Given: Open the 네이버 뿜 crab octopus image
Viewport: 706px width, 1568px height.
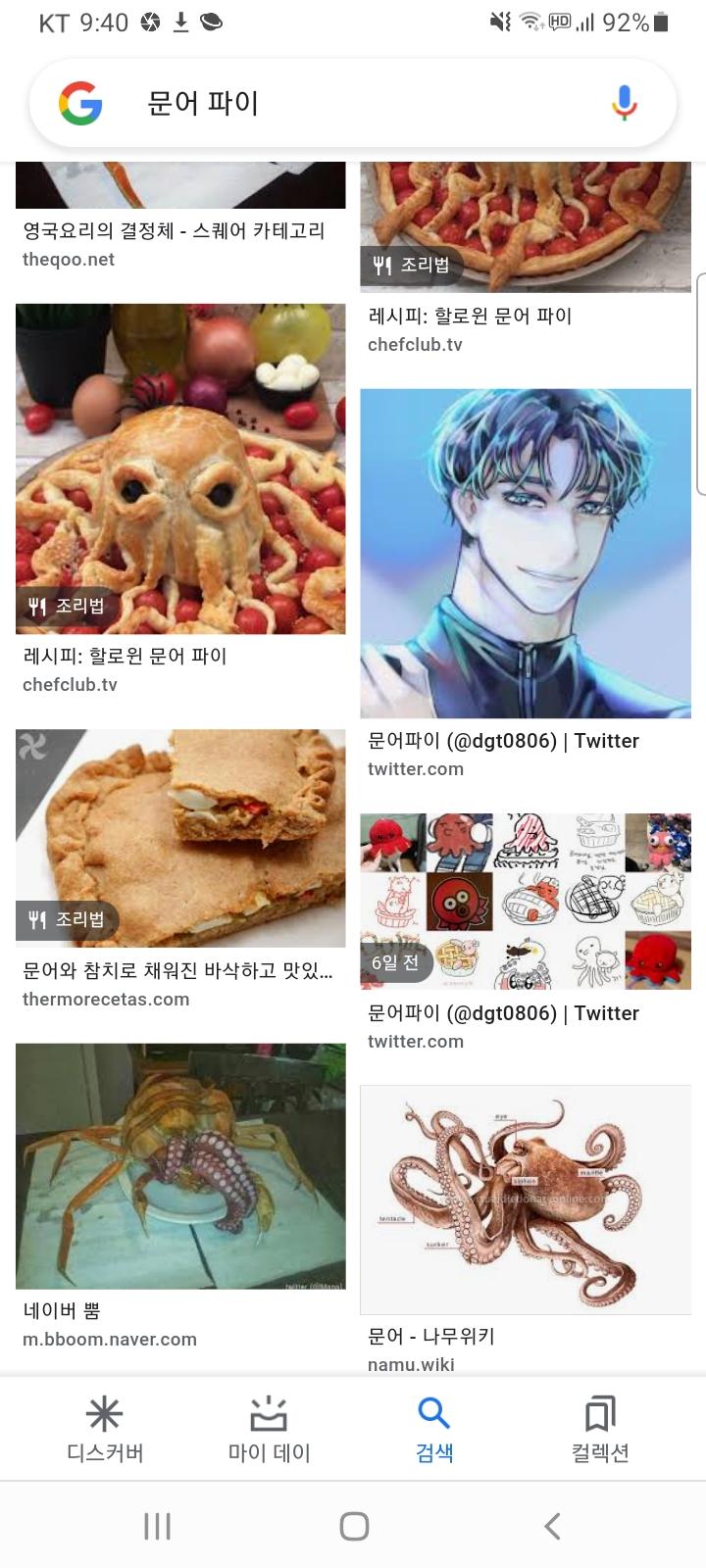Looking at the screenshot, I should 180,1166.
